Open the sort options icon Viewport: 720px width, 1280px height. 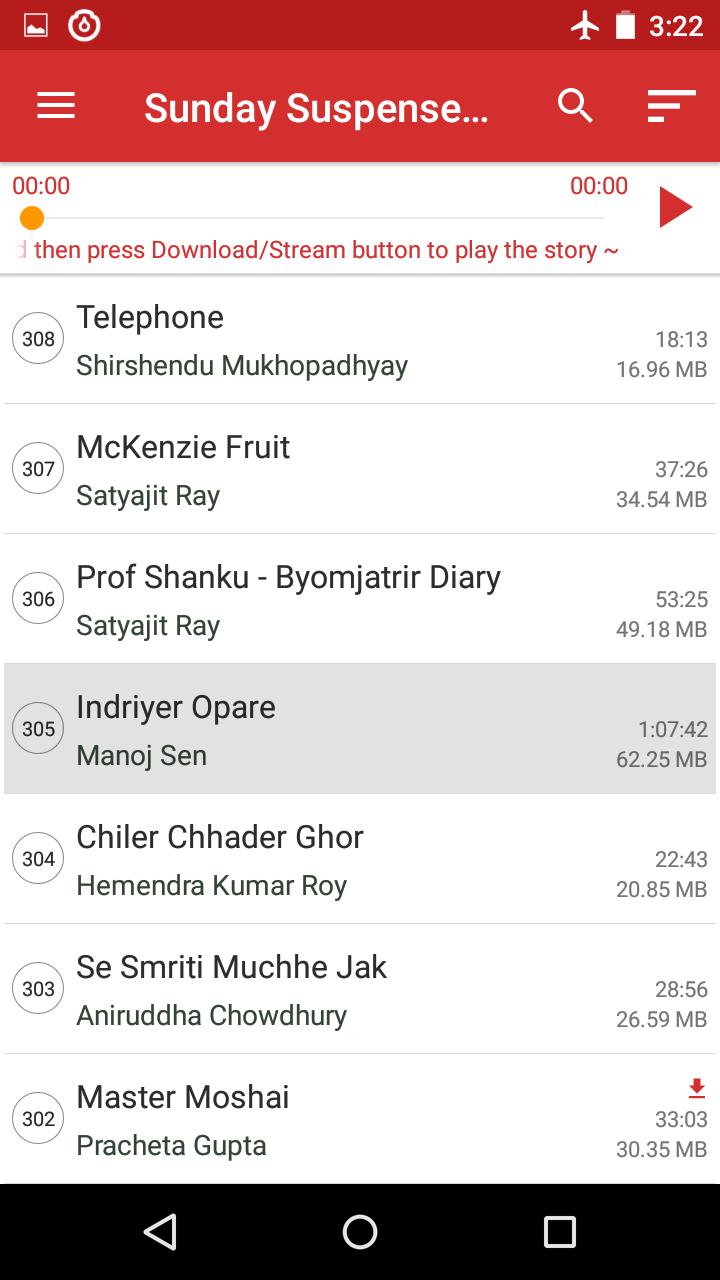672,106
